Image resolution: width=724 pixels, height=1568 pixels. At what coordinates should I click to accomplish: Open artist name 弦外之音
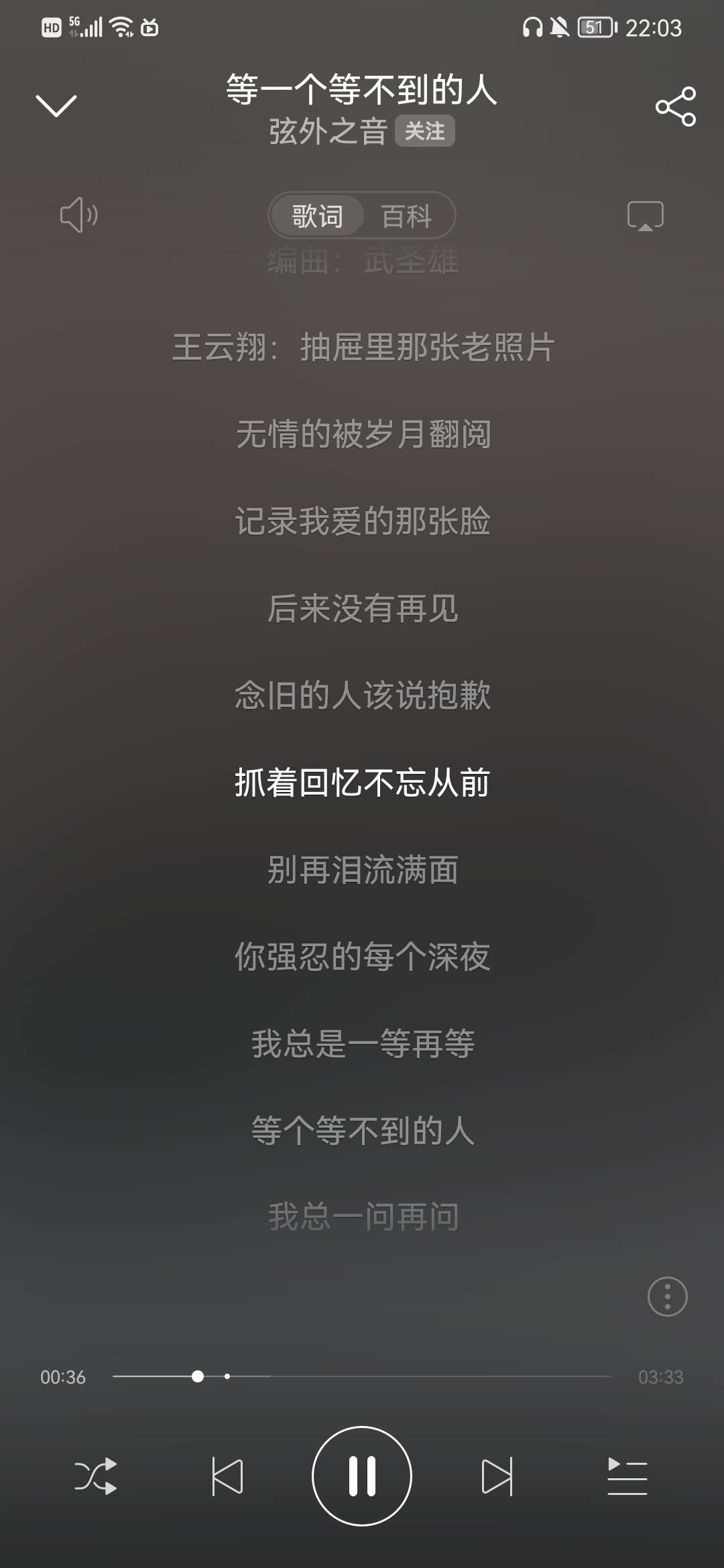(x=328, y=131)
